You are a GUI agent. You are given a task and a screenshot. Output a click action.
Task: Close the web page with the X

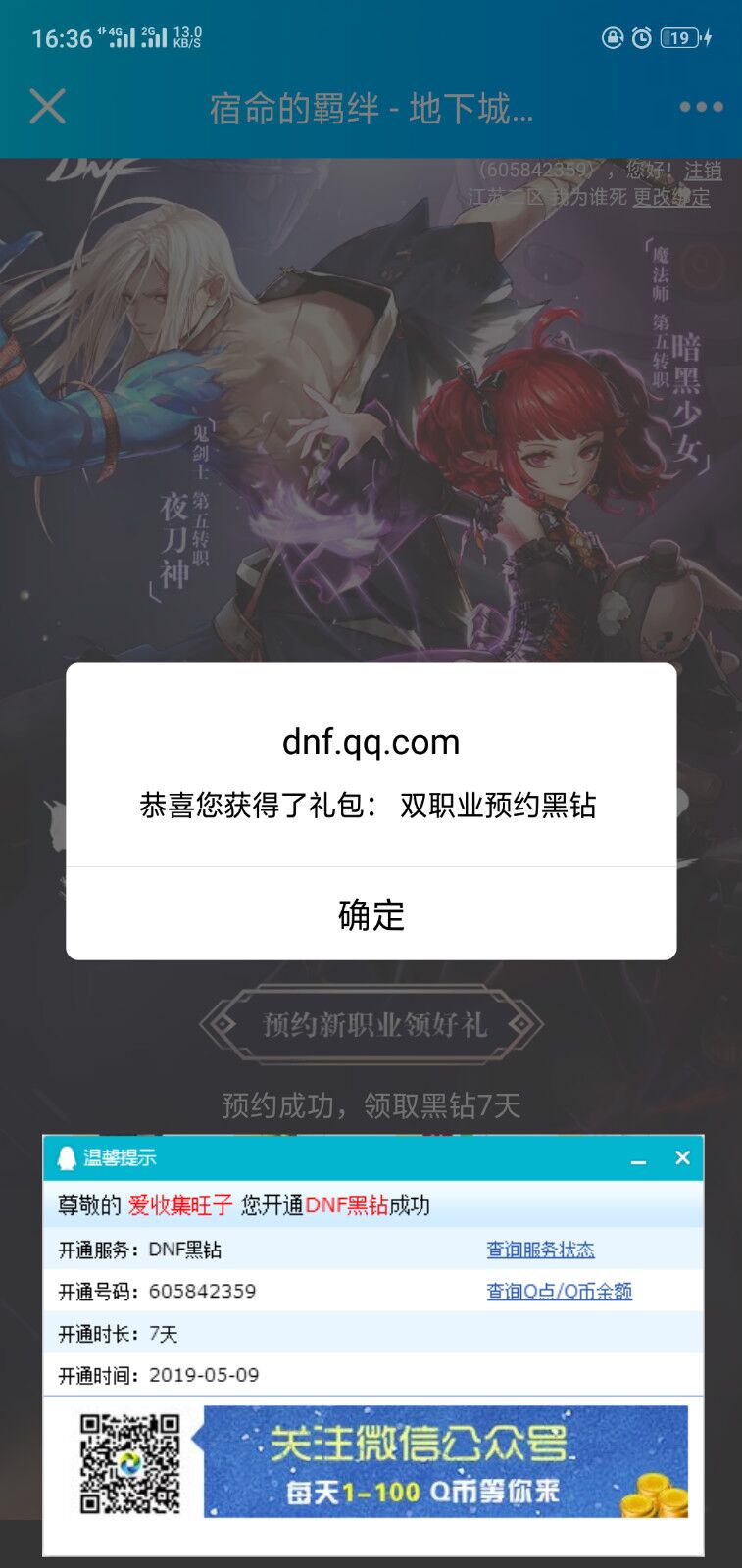47,107
